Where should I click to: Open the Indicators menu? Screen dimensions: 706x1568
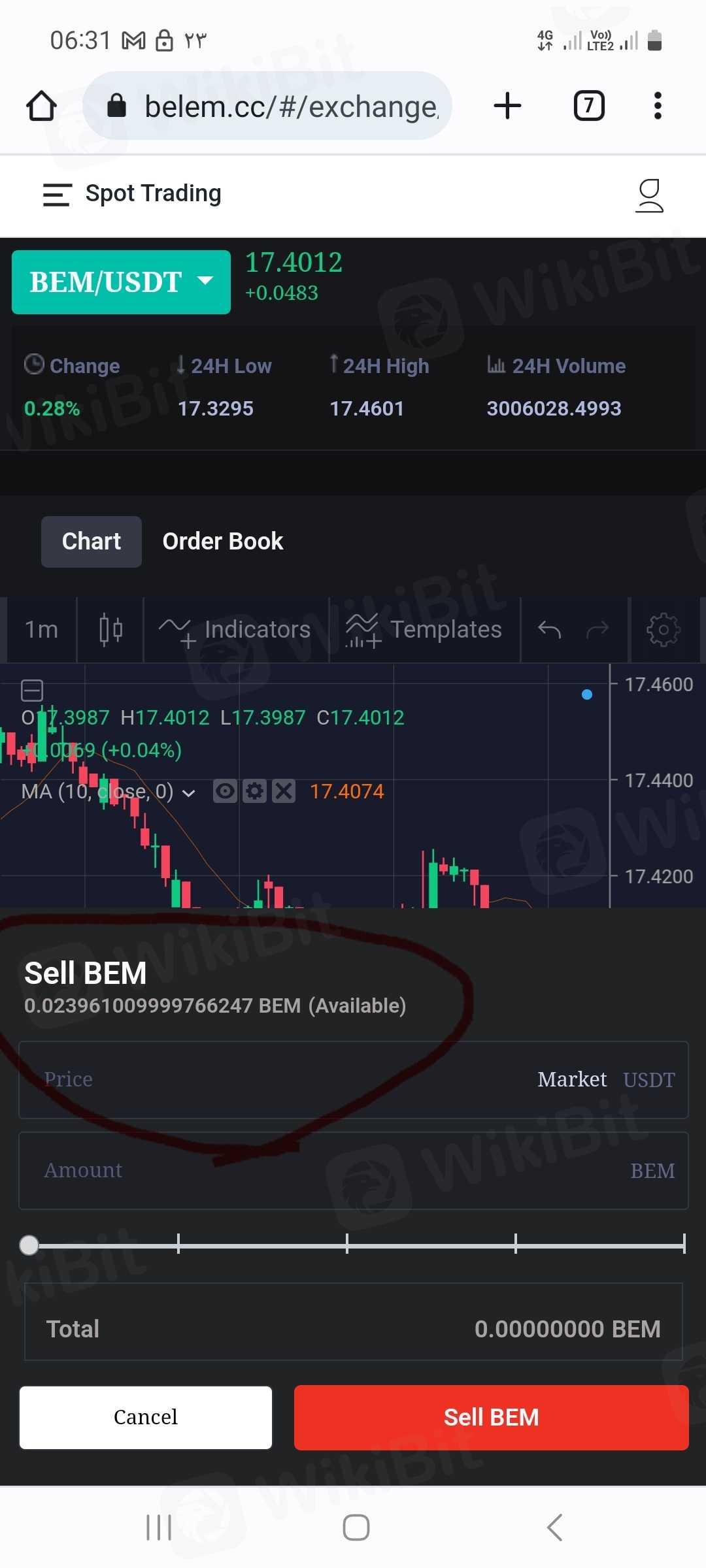[x=235, y=630]
